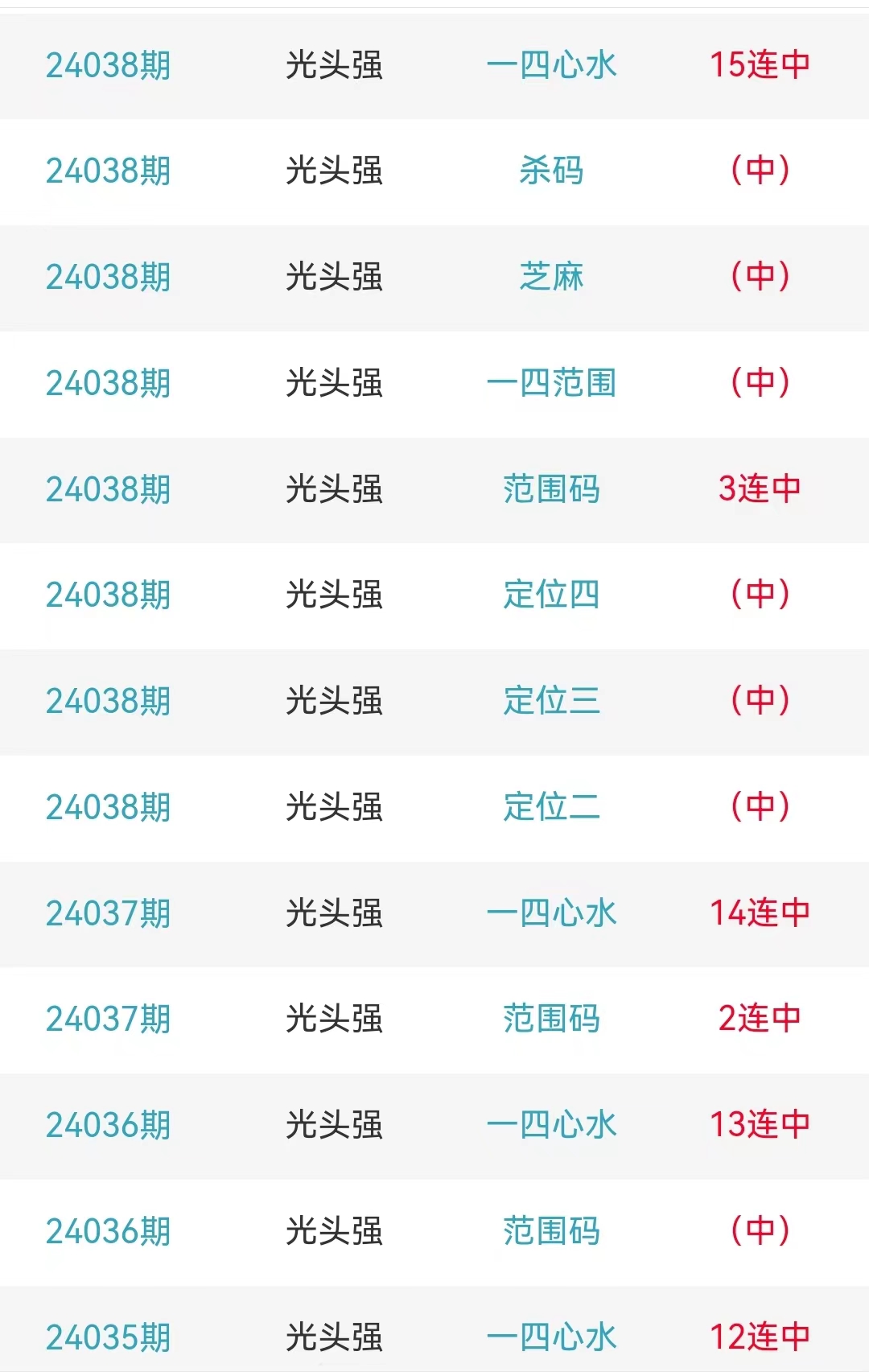Image resolution: width=869 pixels, height=1372 pixels.
Task: Select the 24038期 范围码 record
Action: click(551, 489)
